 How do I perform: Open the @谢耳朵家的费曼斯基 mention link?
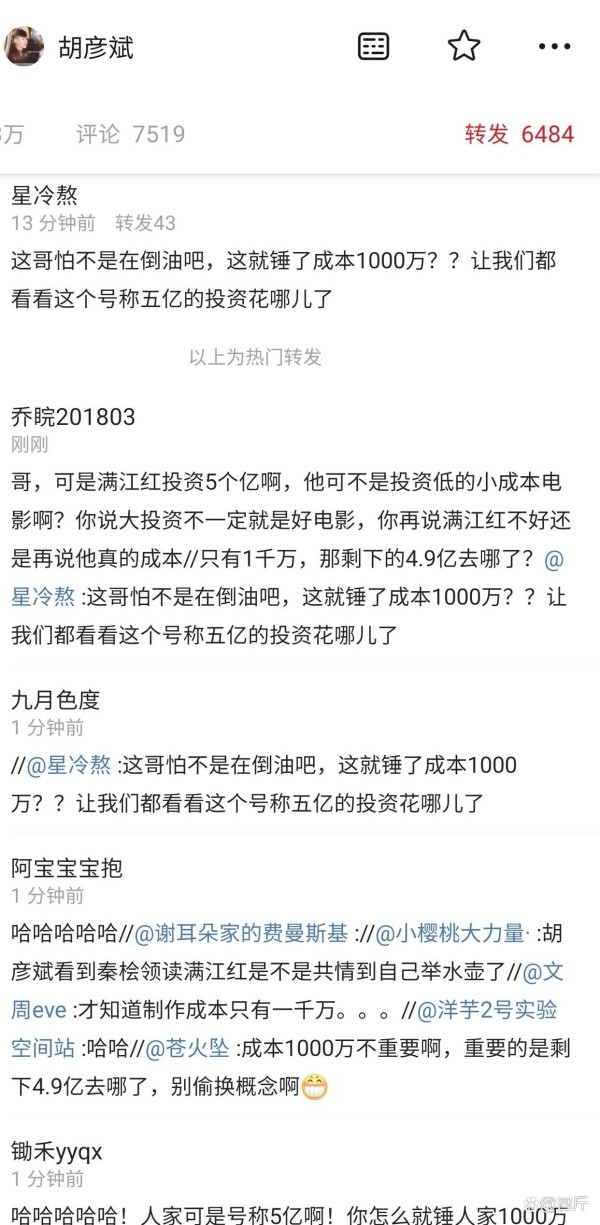(241, 934)
